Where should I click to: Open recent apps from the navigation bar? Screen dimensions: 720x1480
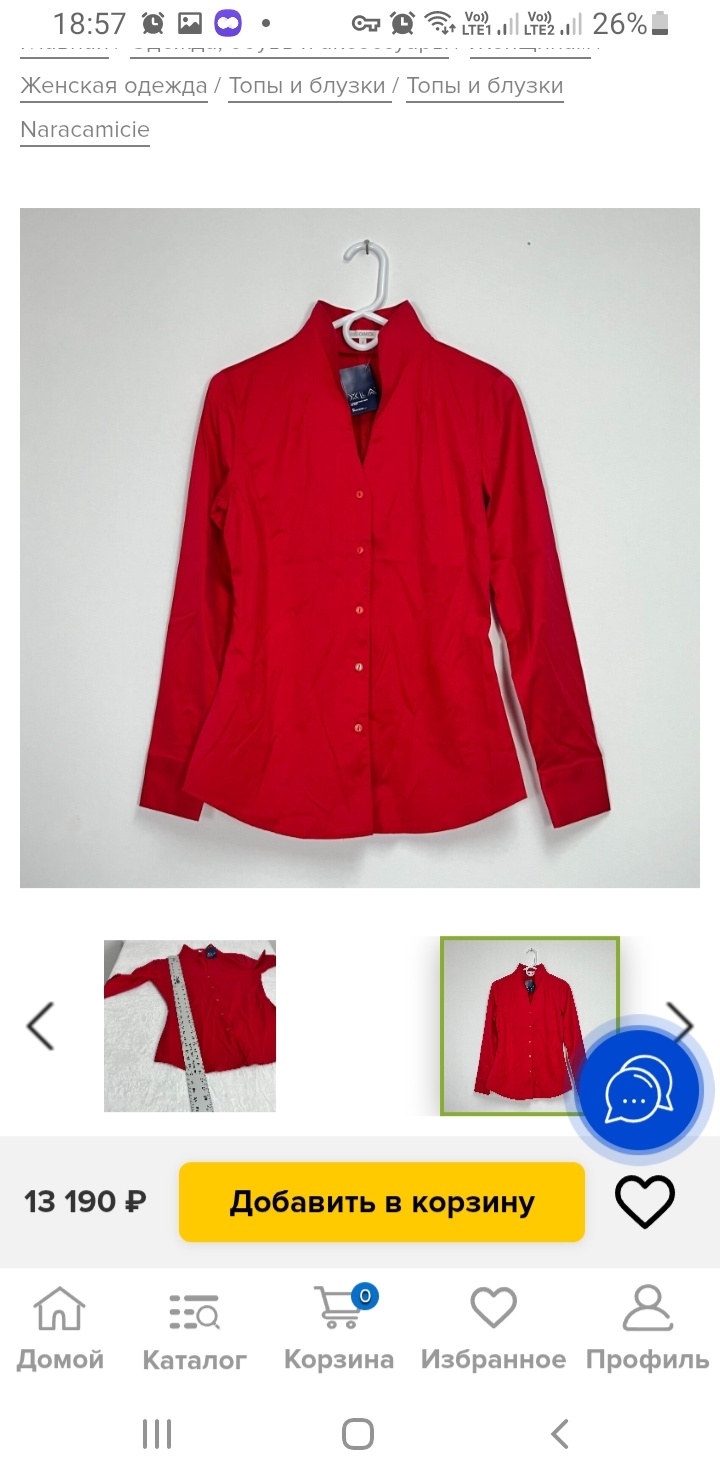[157, 1434]
